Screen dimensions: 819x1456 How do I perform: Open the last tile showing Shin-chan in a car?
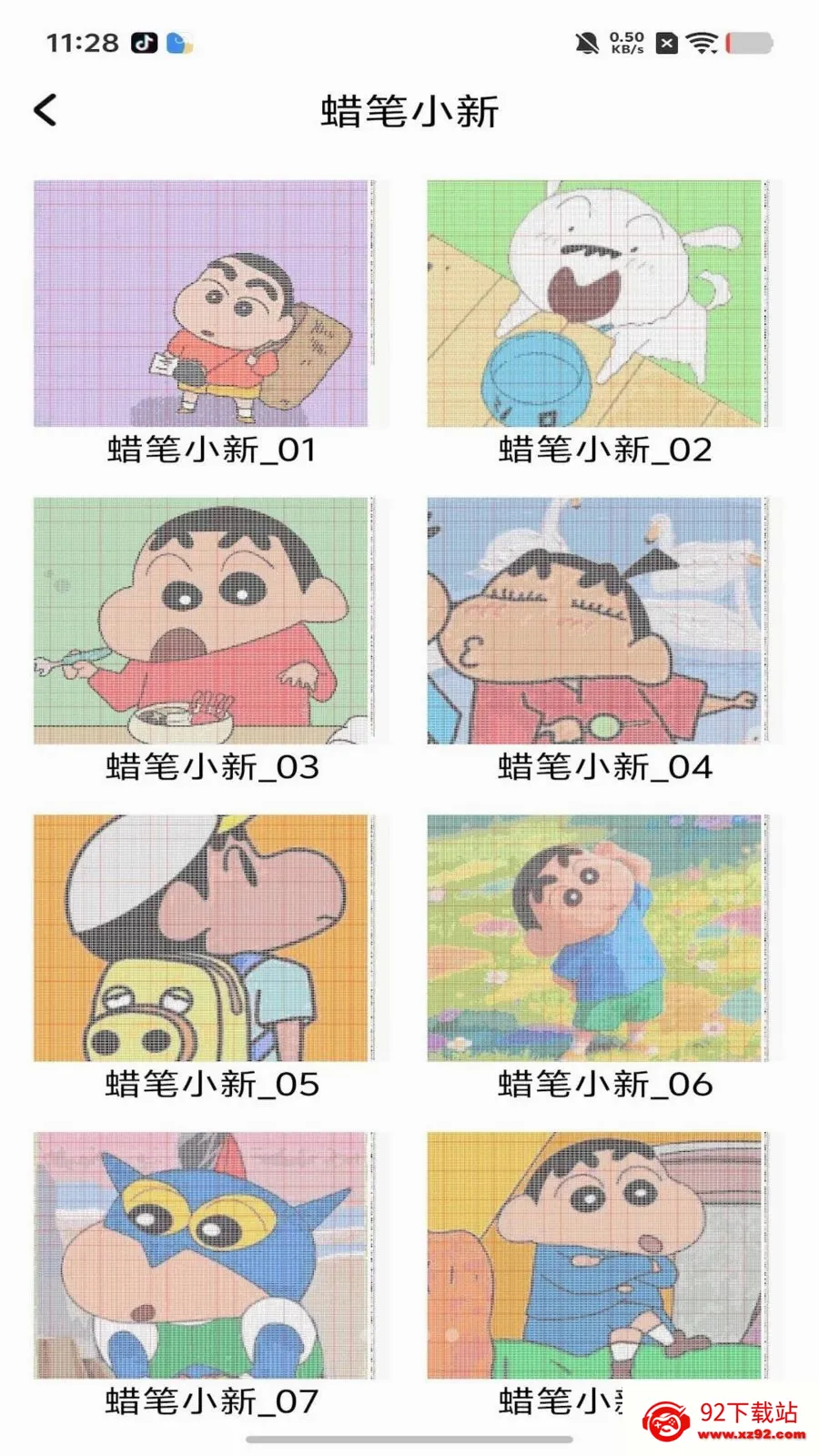tap(604, 1256)
